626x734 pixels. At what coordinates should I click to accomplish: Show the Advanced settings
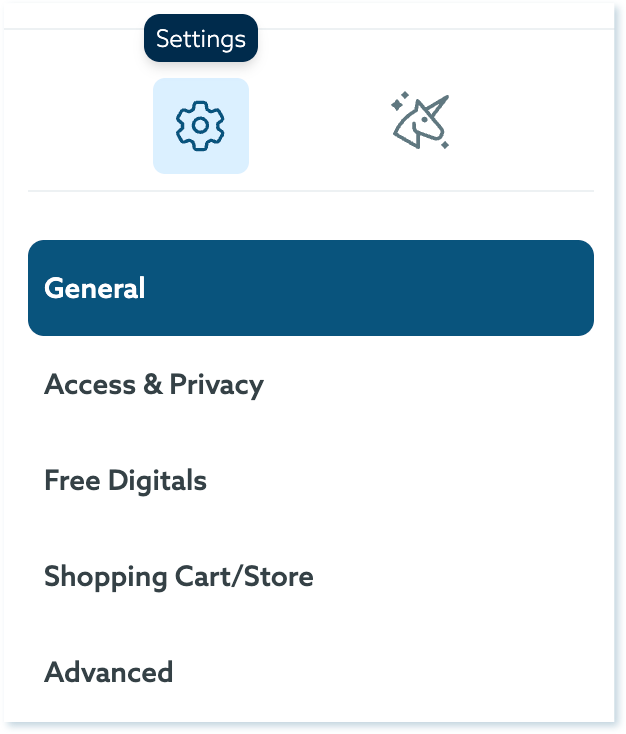coord(109,672)
